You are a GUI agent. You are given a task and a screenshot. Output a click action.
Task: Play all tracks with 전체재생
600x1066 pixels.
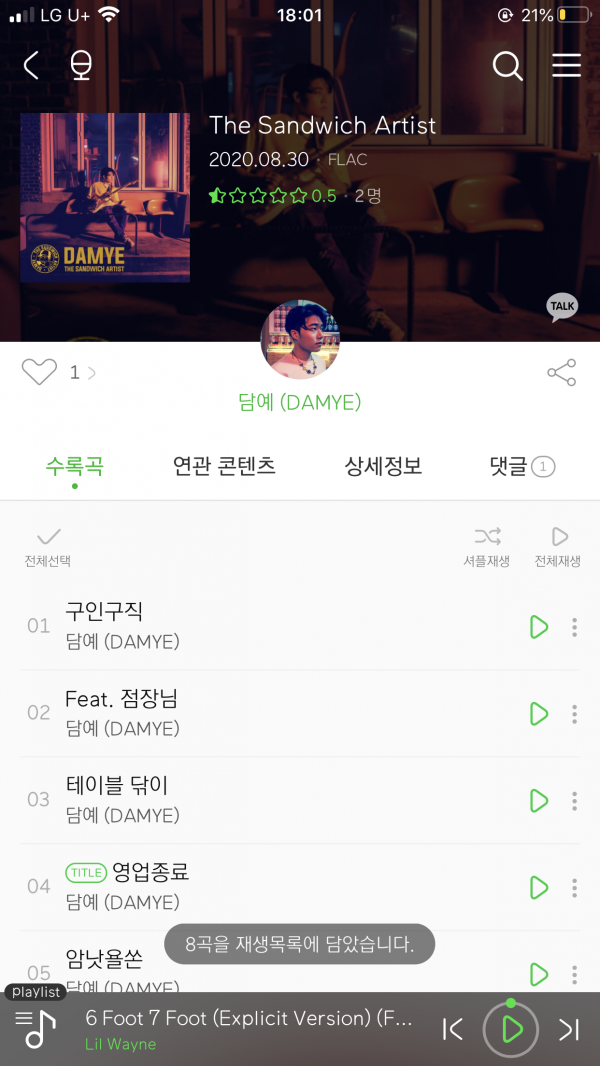[558, 546]
